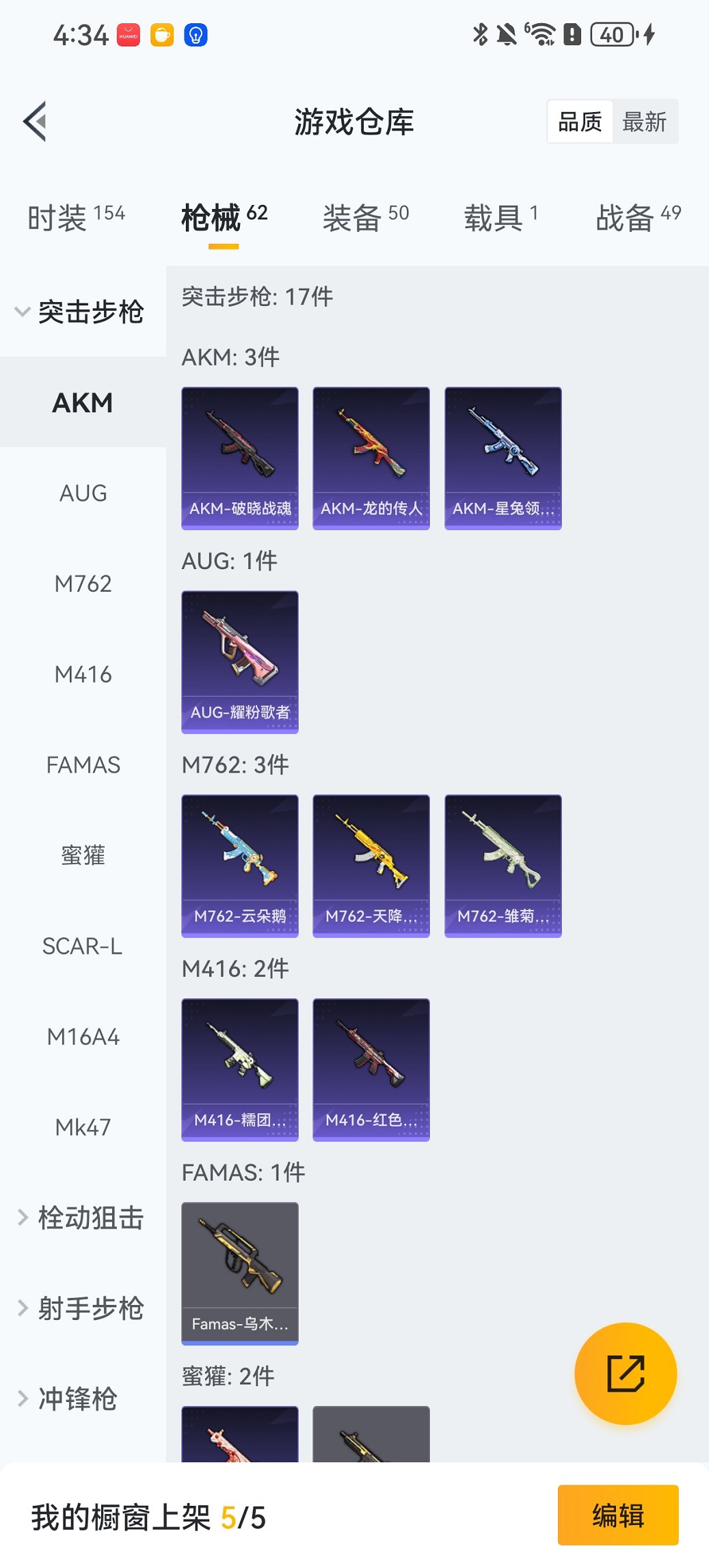Open the M762-云朵鹅 skin

pyautogui.click(x=240, y=865)
